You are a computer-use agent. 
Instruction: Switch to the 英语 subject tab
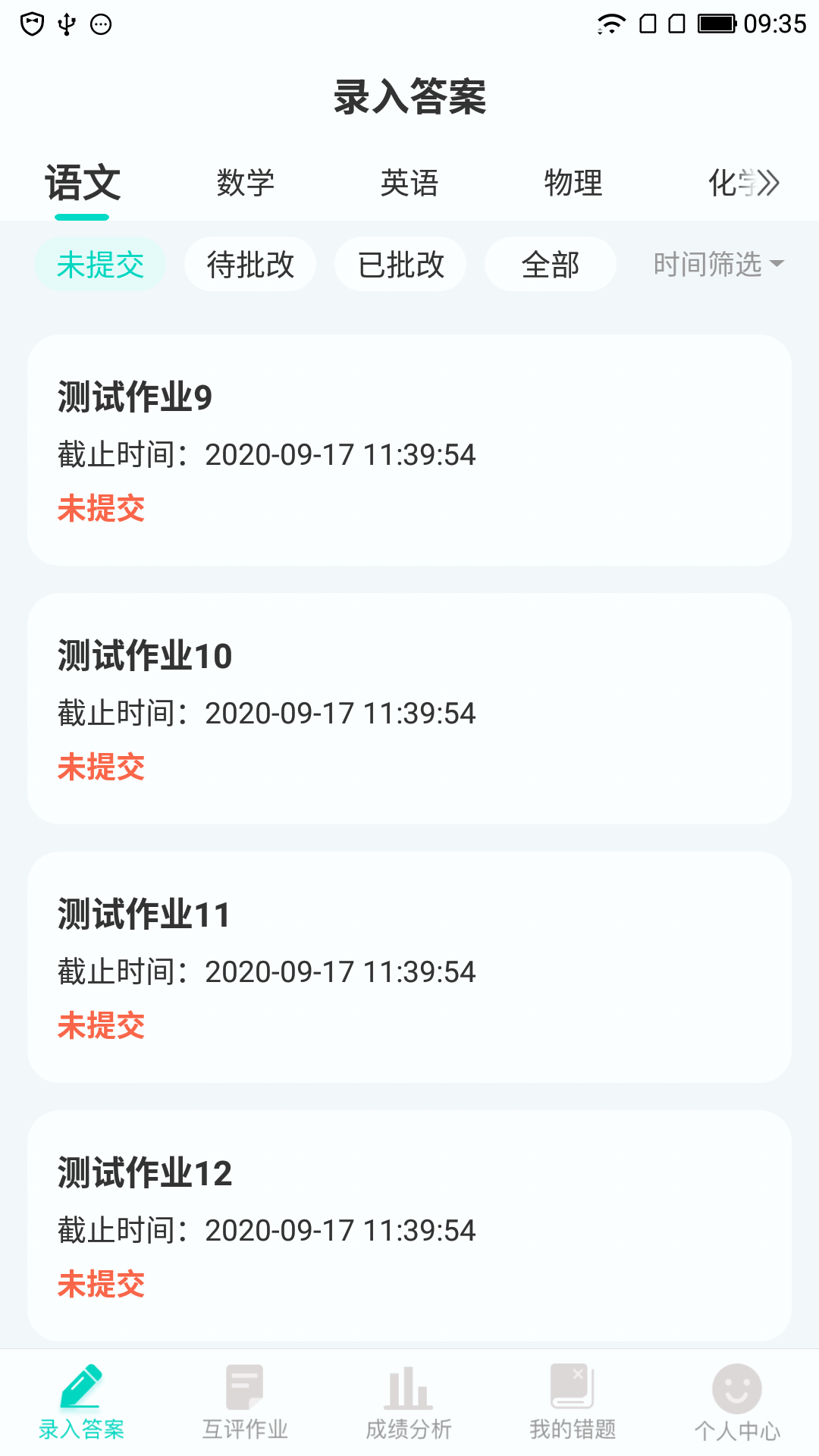409,184
